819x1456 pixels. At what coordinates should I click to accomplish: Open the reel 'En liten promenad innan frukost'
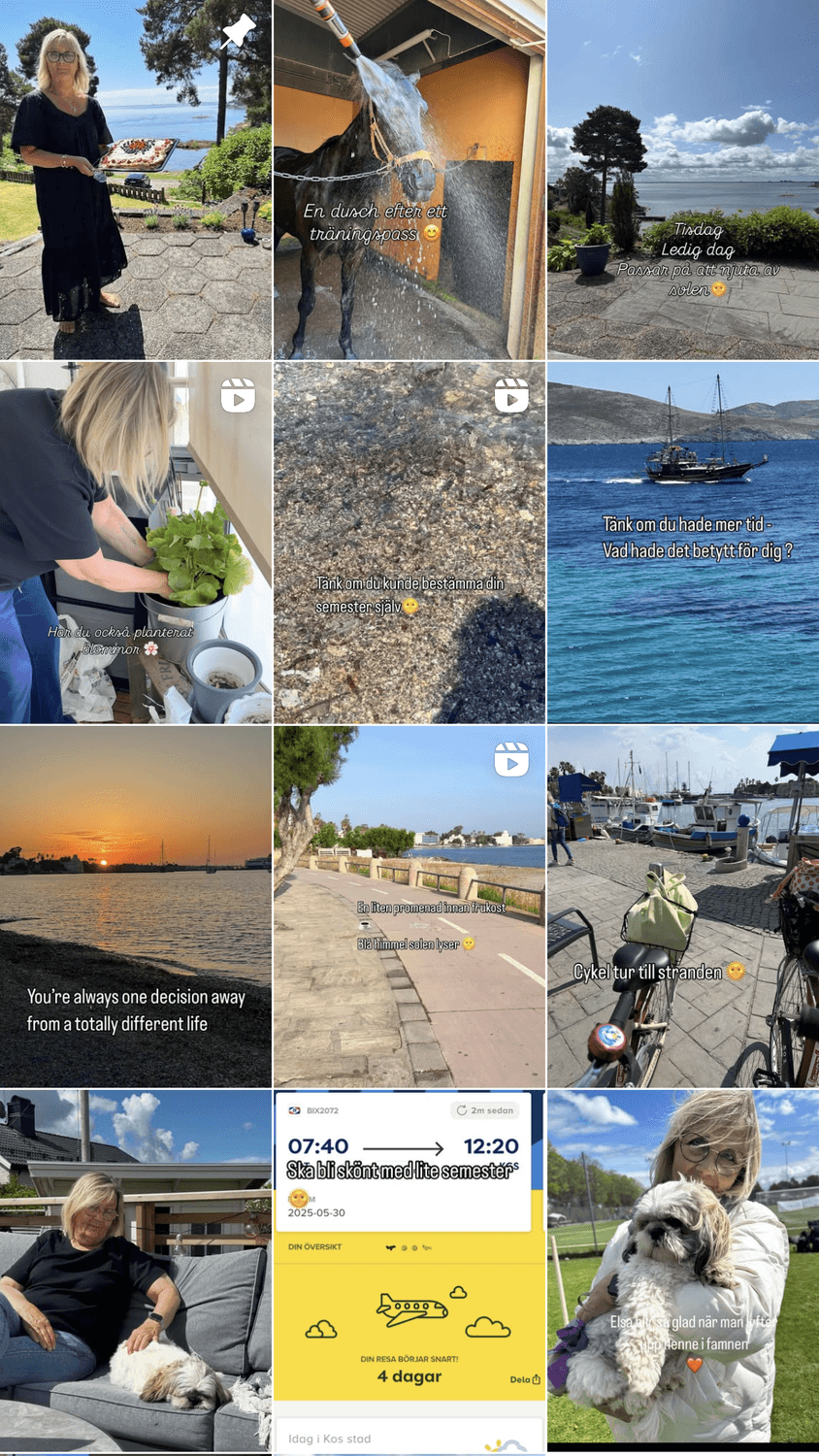(x=409, y=906)
